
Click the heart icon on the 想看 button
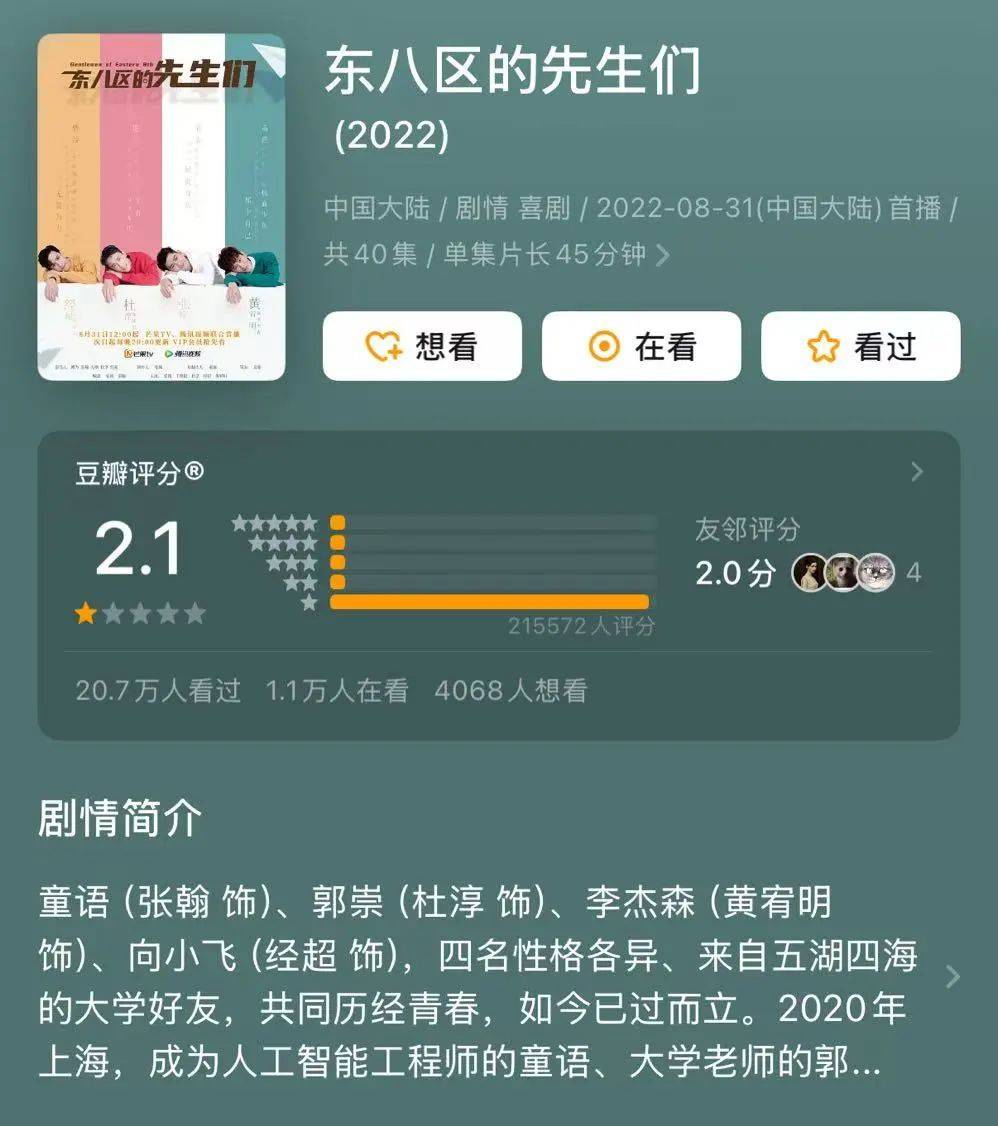(x=384, y=347)
